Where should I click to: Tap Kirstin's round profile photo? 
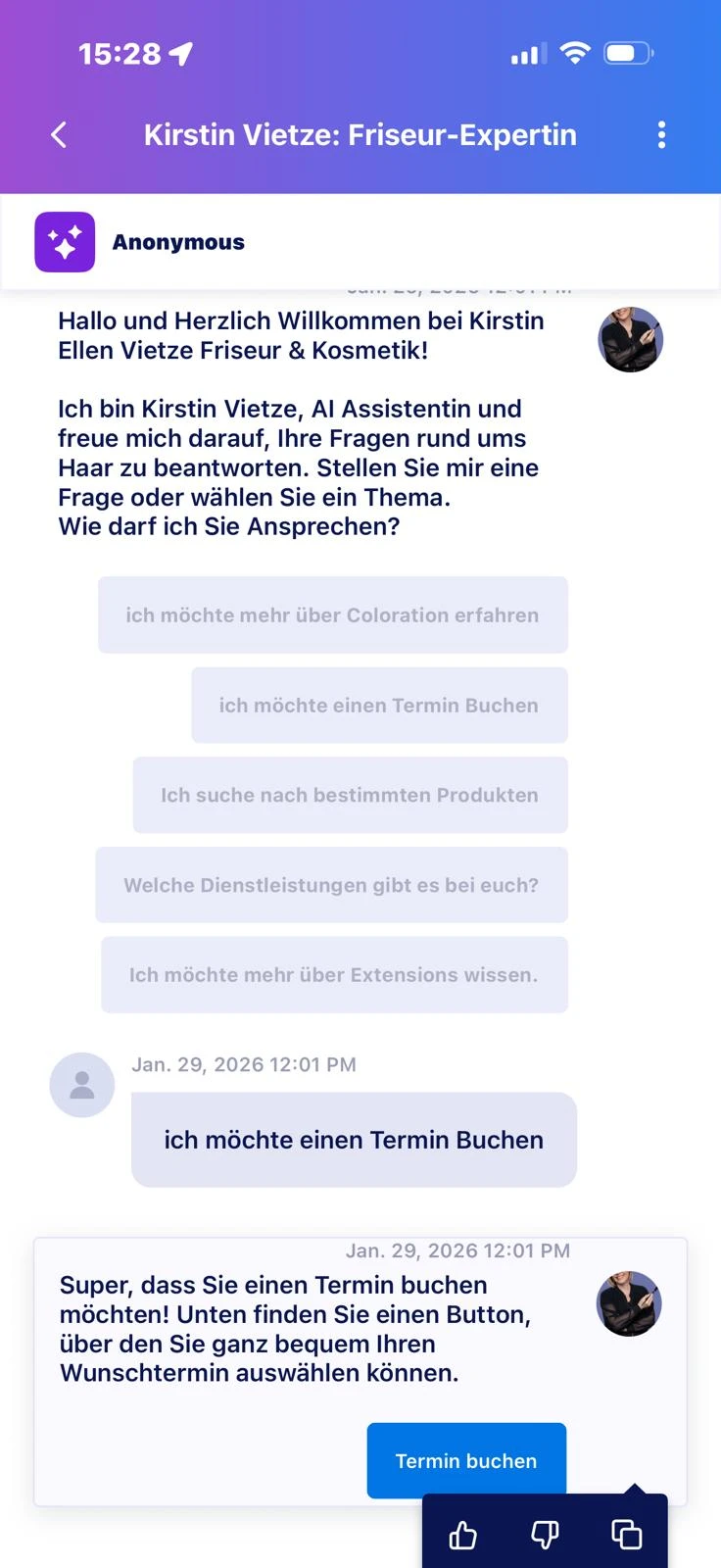point(630,339)
